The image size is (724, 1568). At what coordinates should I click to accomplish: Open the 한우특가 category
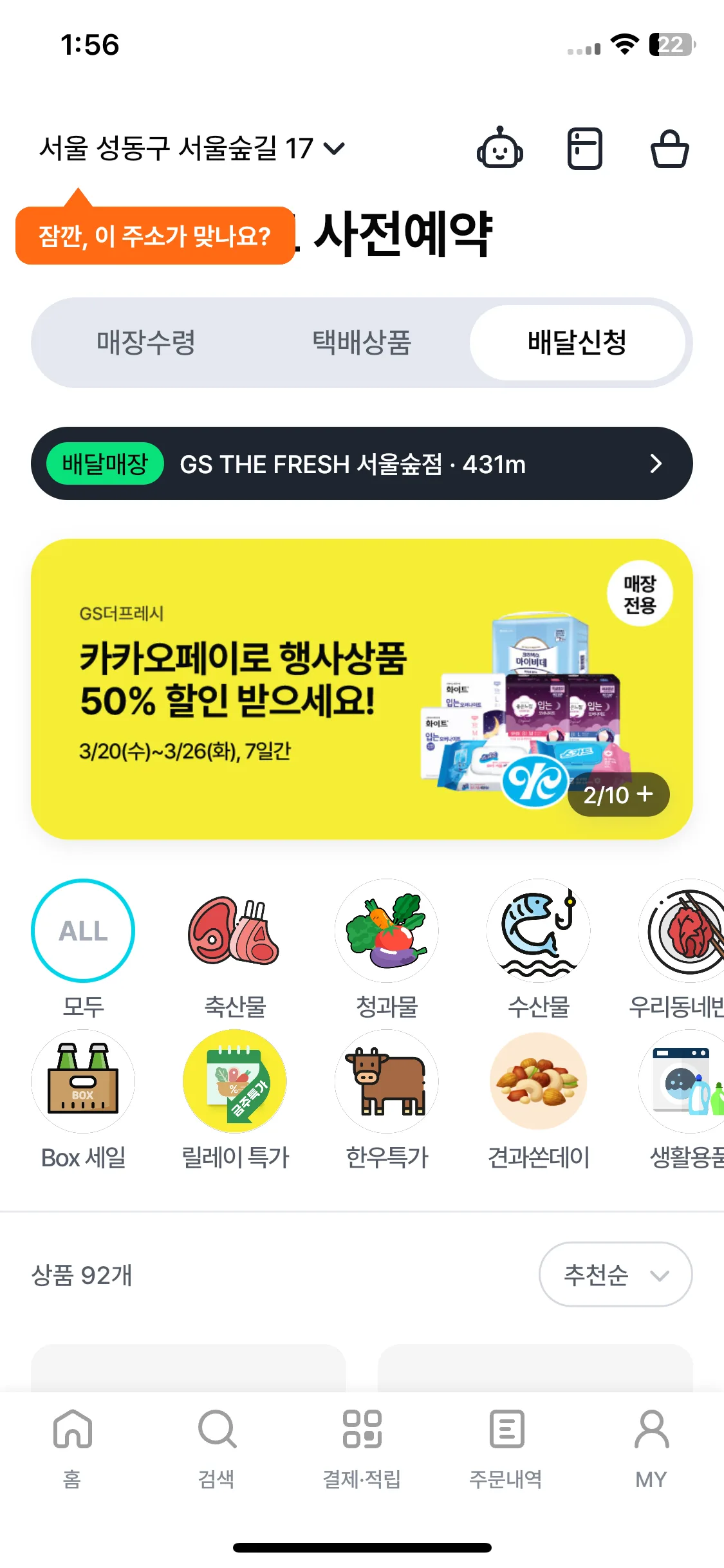387,1101
